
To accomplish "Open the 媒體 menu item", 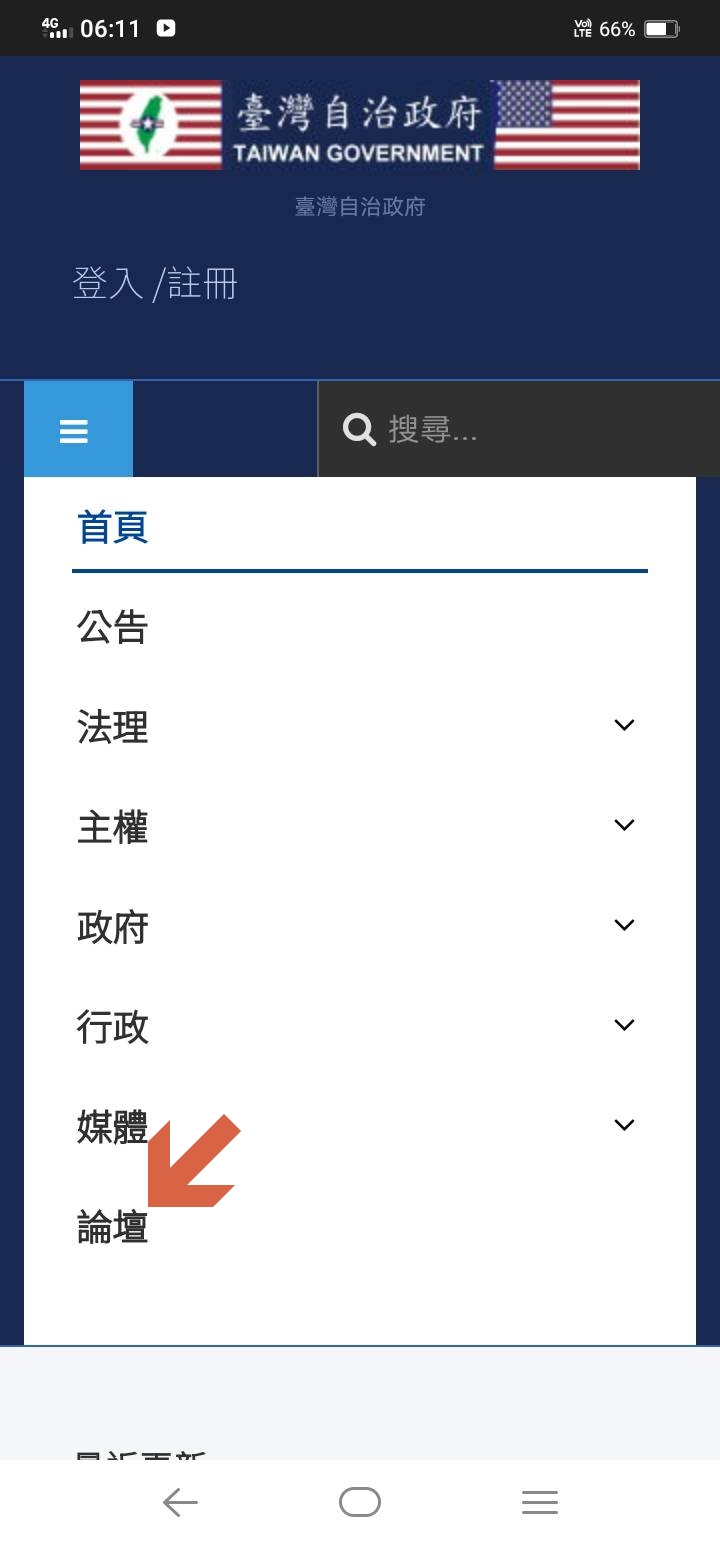I will (113, 1127).
